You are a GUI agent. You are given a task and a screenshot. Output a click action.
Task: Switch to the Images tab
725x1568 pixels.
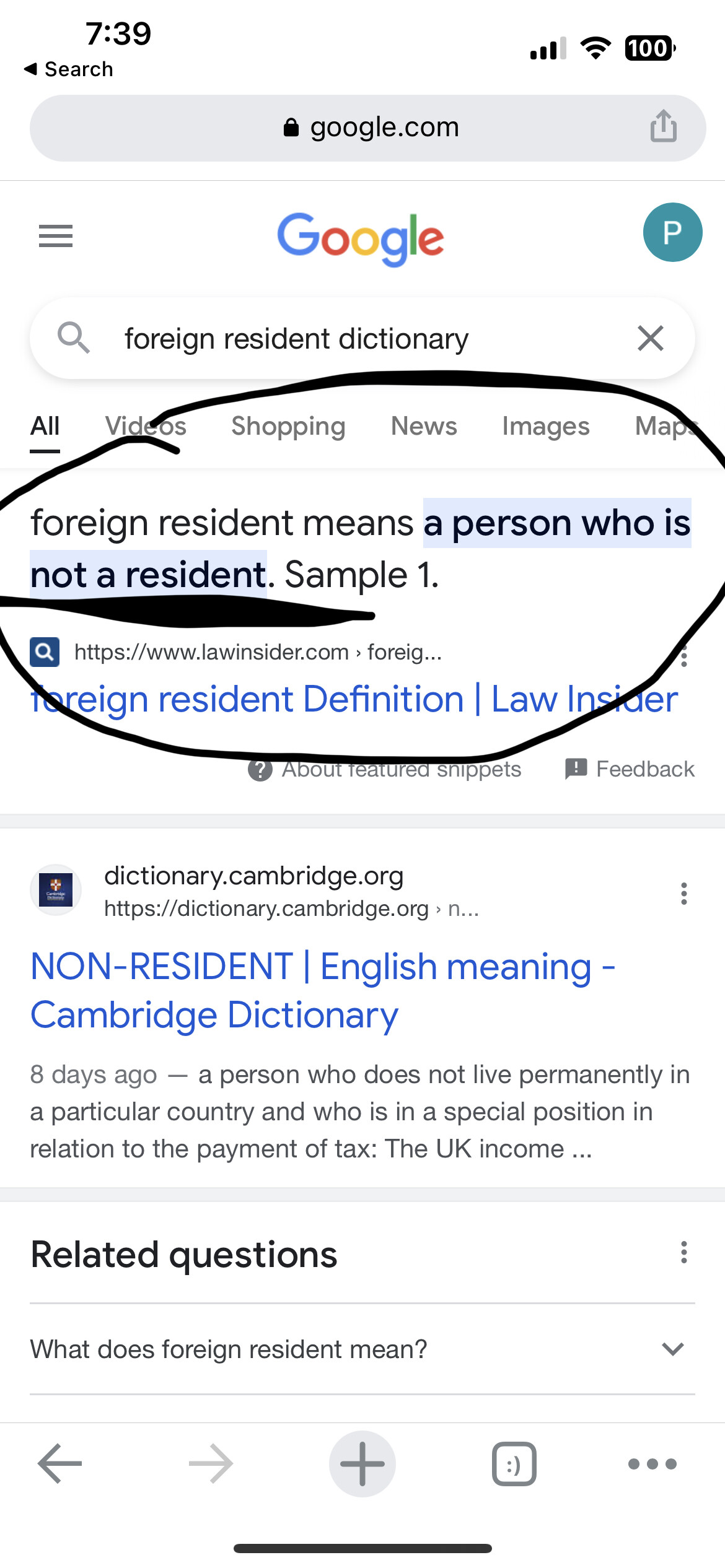[x=545, y=426]
